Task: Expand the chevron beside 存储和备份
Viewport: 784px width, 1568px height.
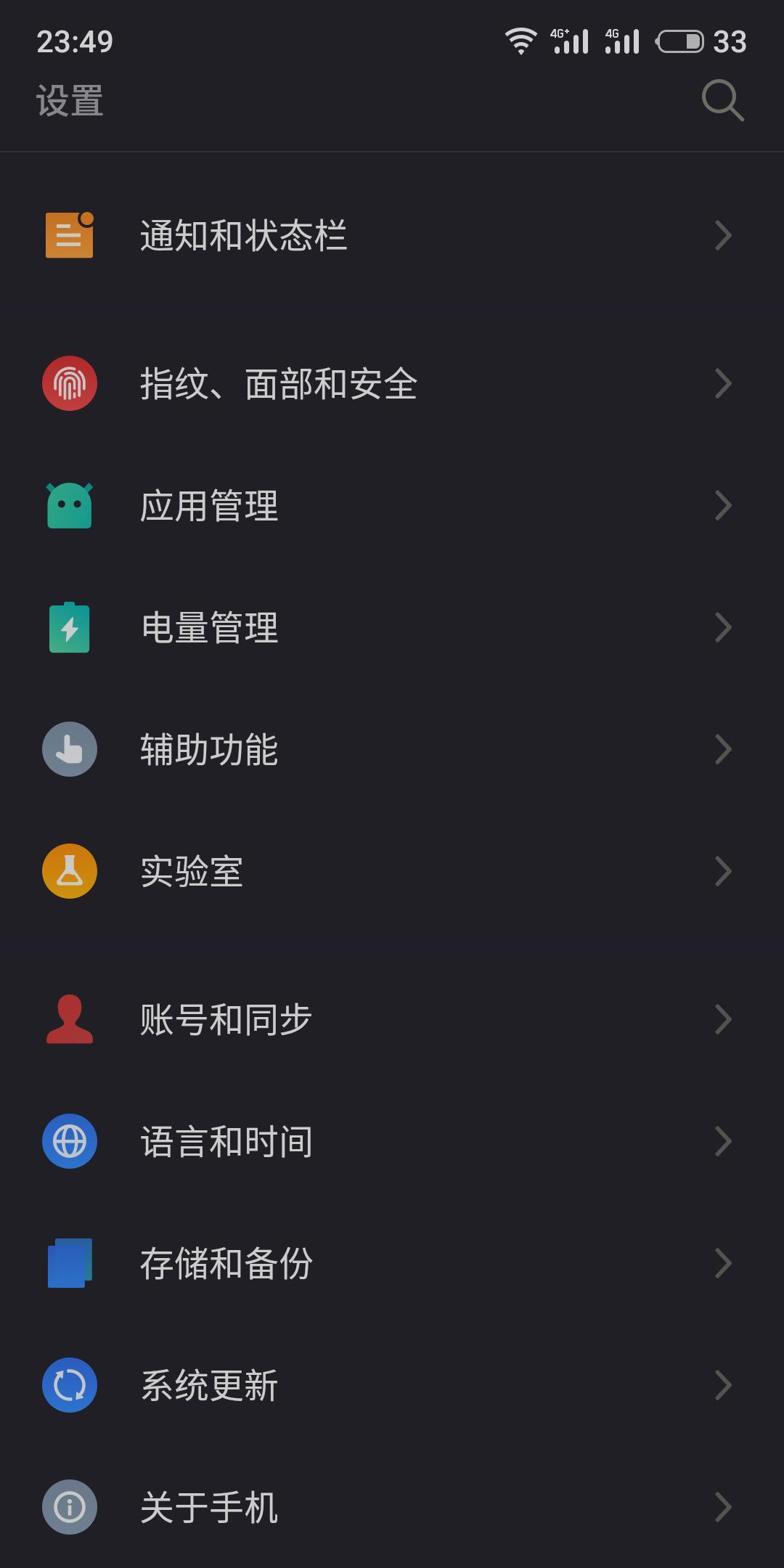Action: pyautogui.click(x=722, y=1262)
